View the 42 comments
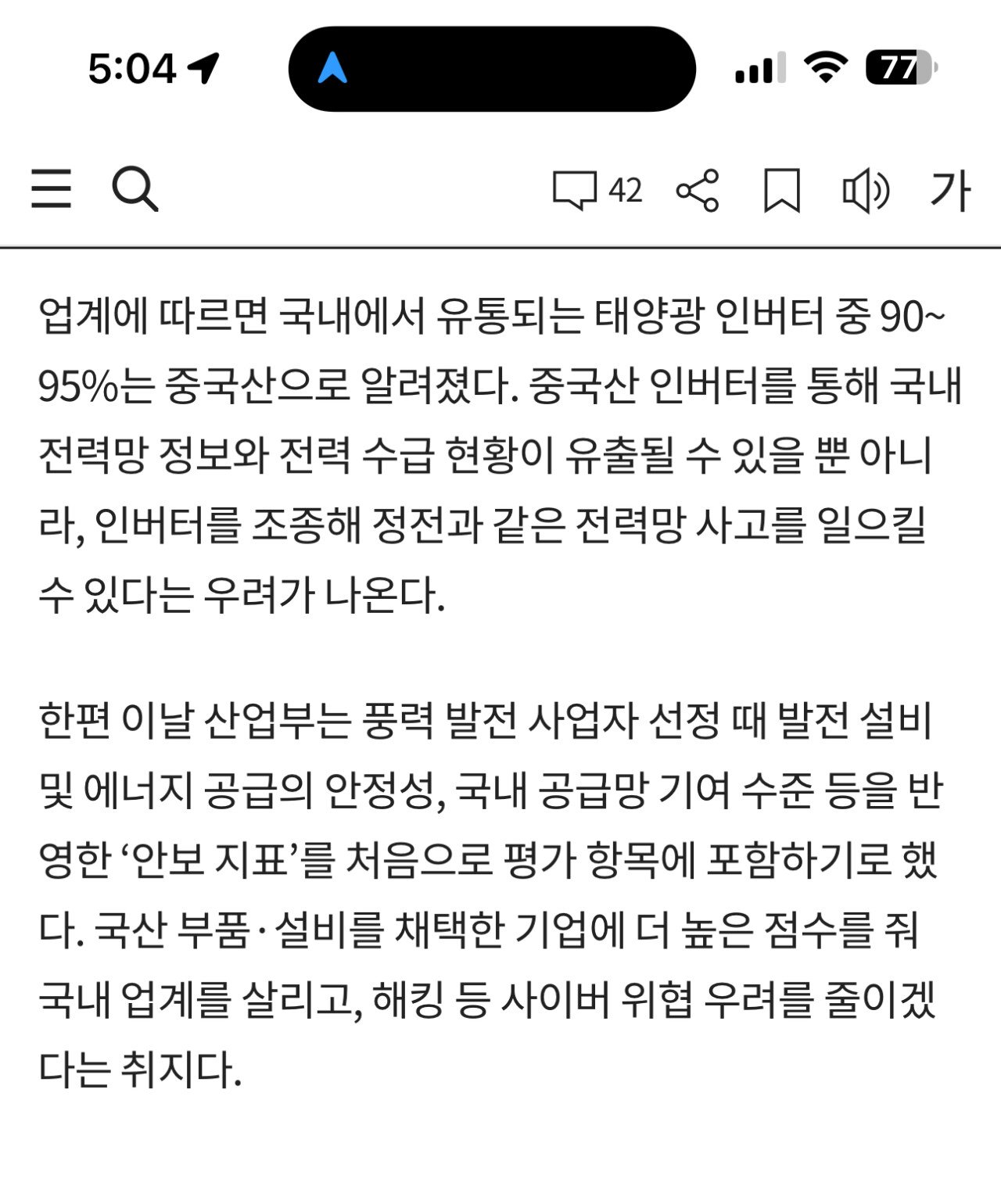Viewport: 1001px width, 1204px height. click(597, 190)
